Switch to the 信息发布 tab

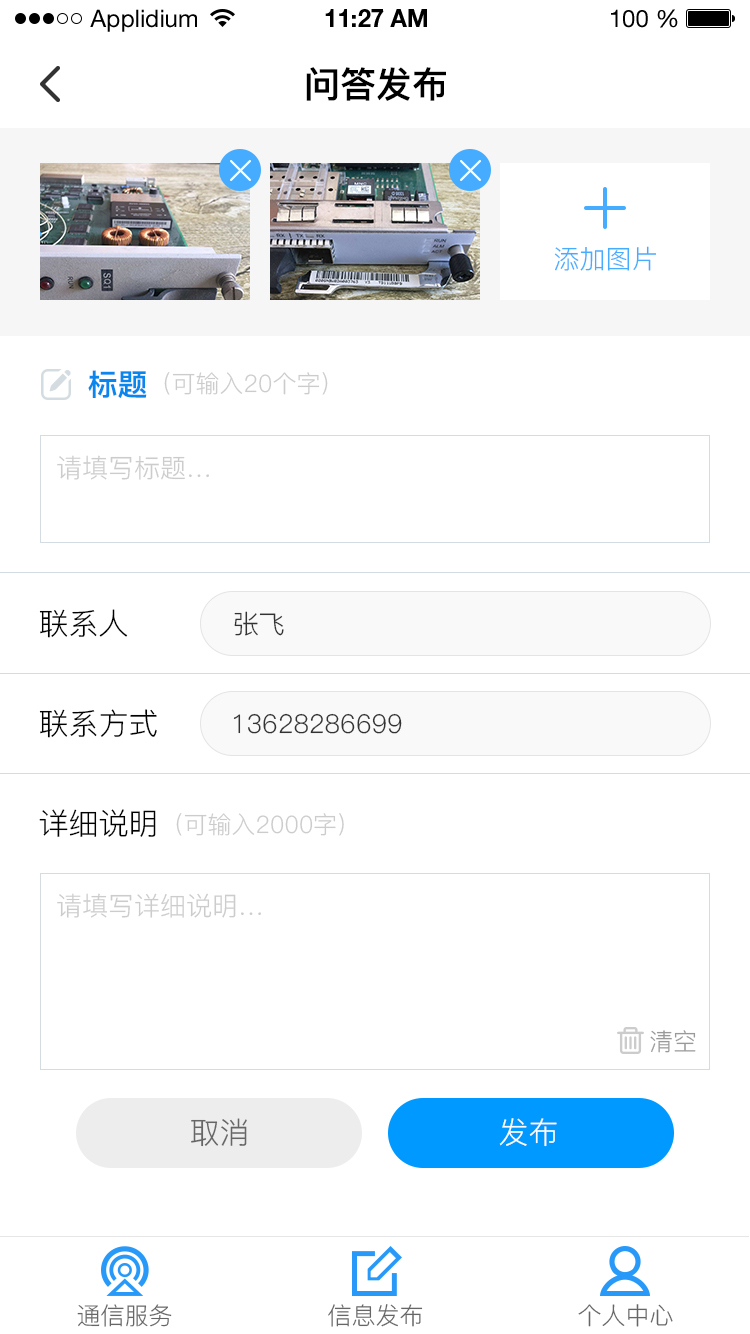[375, 1287]
